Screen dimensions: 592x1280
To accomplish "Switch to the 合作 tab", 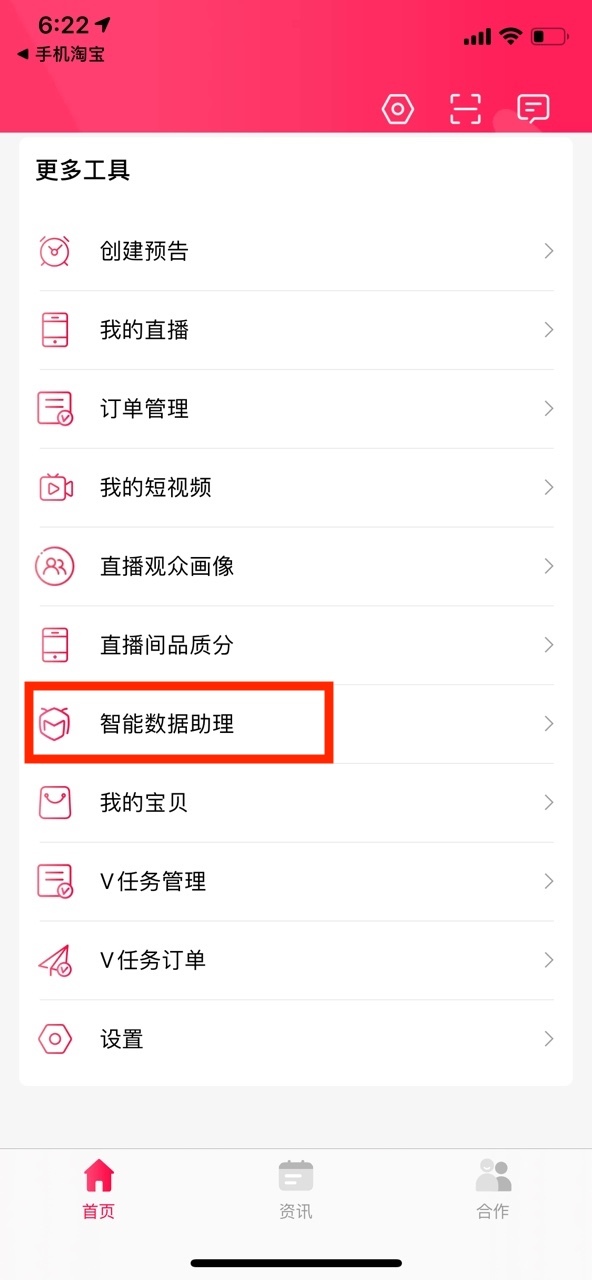I will 493,1189.
